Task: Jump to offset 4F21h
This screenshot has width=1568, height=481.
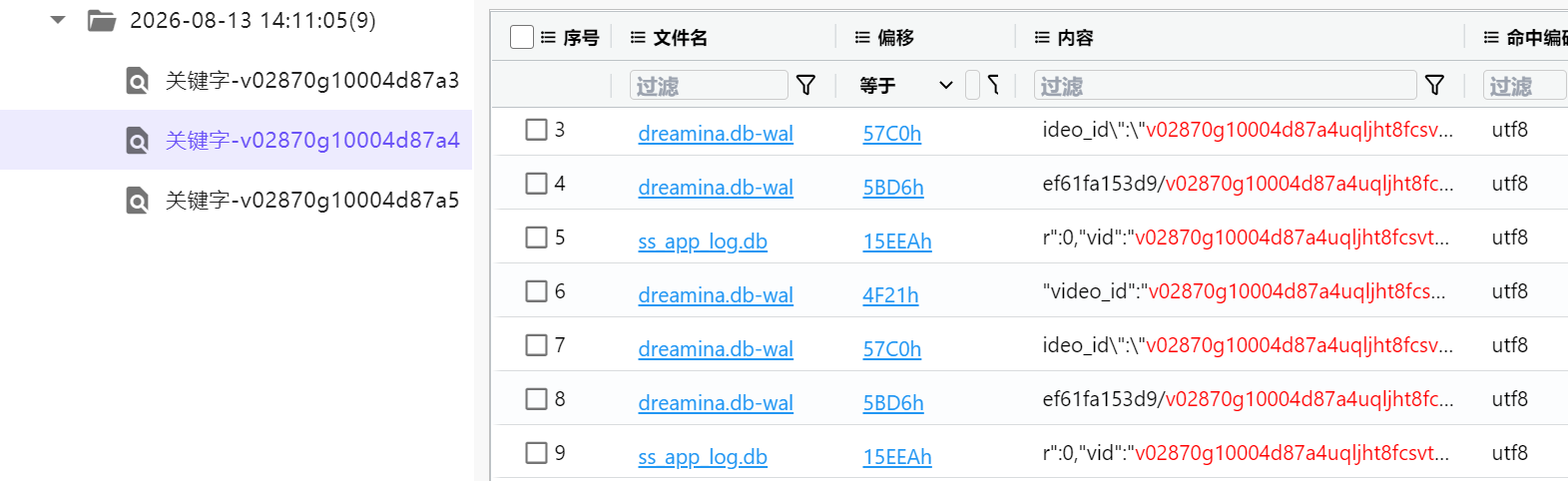Action: pos(890,295)
